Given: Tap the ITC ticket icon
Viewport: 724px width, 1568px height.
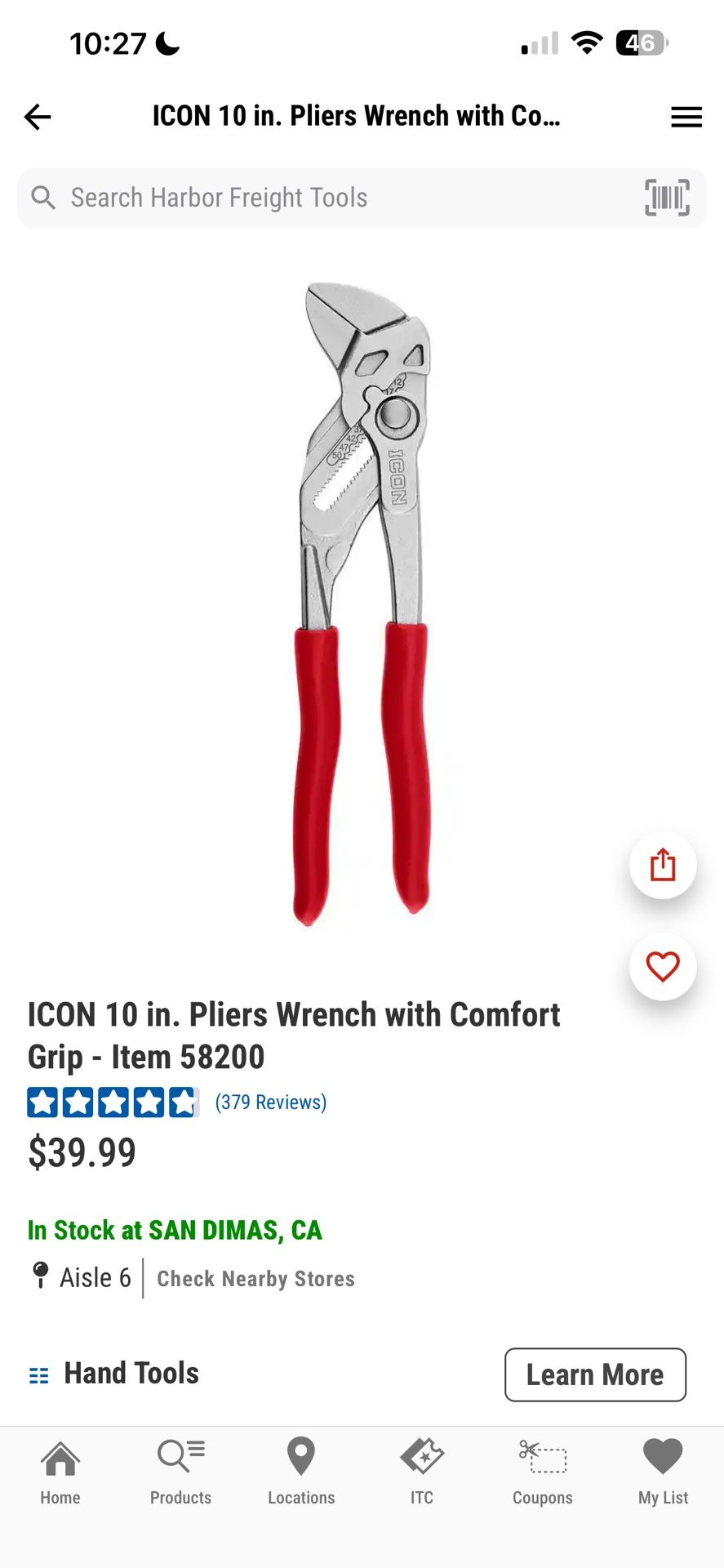Looking at the screenshot, I should pos(422,1468).
